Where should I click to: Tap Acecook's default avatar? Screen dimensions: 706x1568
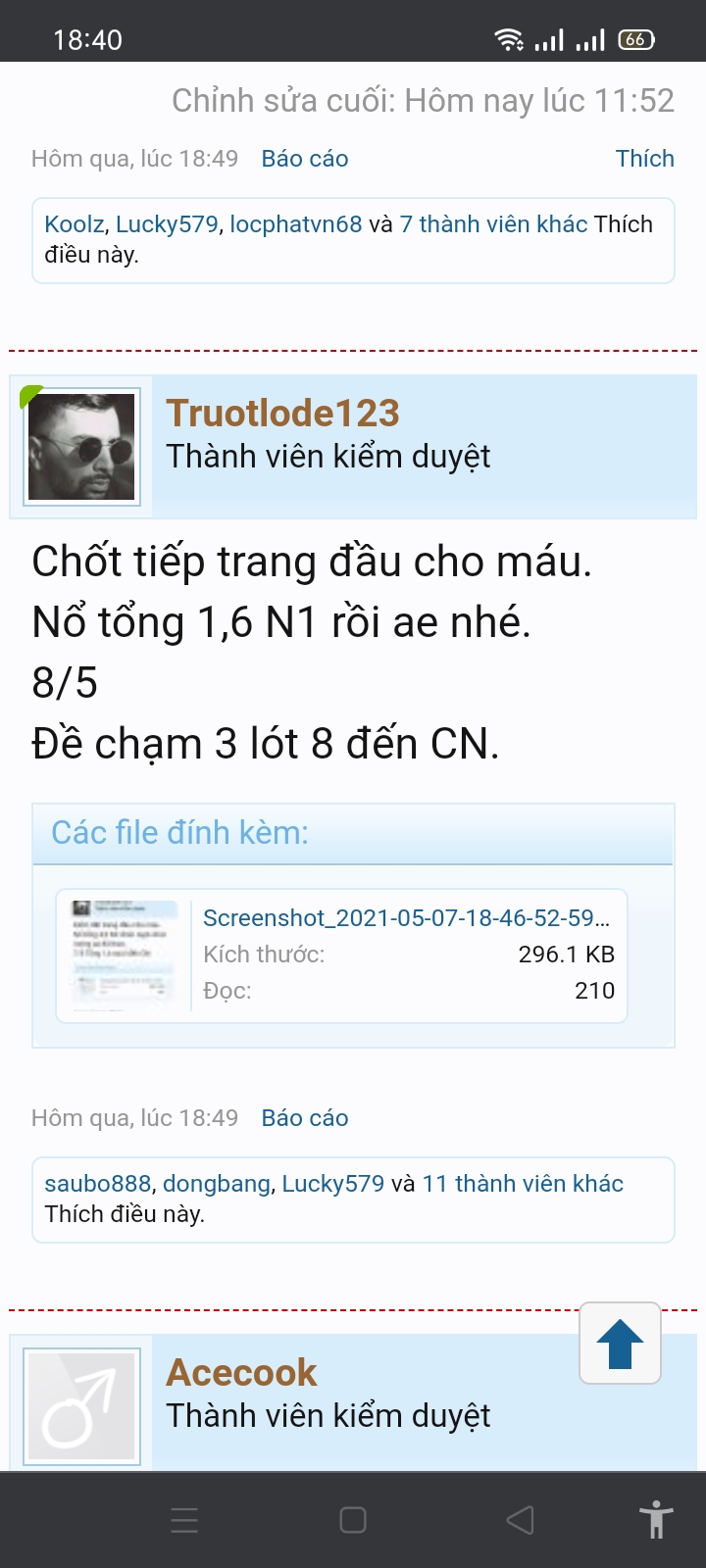pyautogui.click(x=81, y=1406)
